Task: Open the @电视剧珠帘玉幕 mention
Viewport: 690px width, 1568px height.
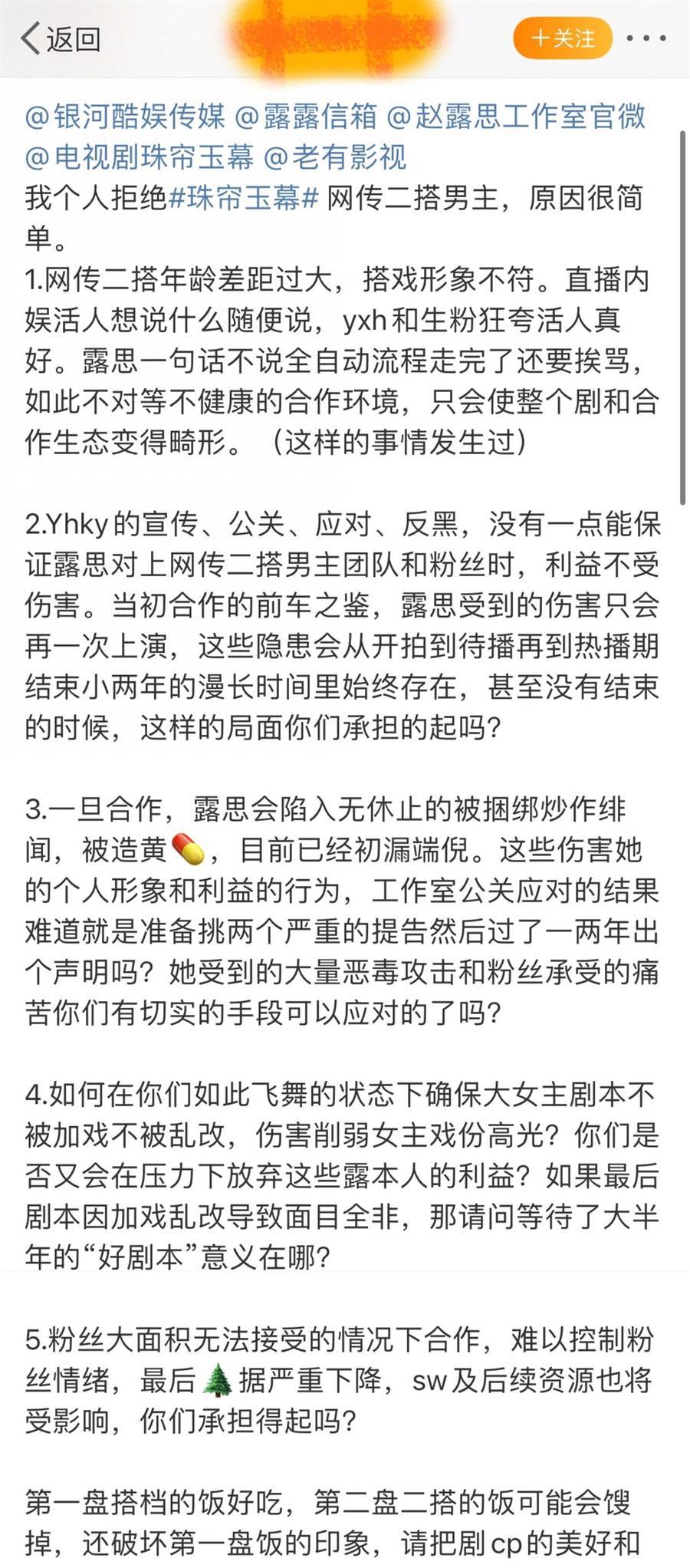Action: [139, 157]
